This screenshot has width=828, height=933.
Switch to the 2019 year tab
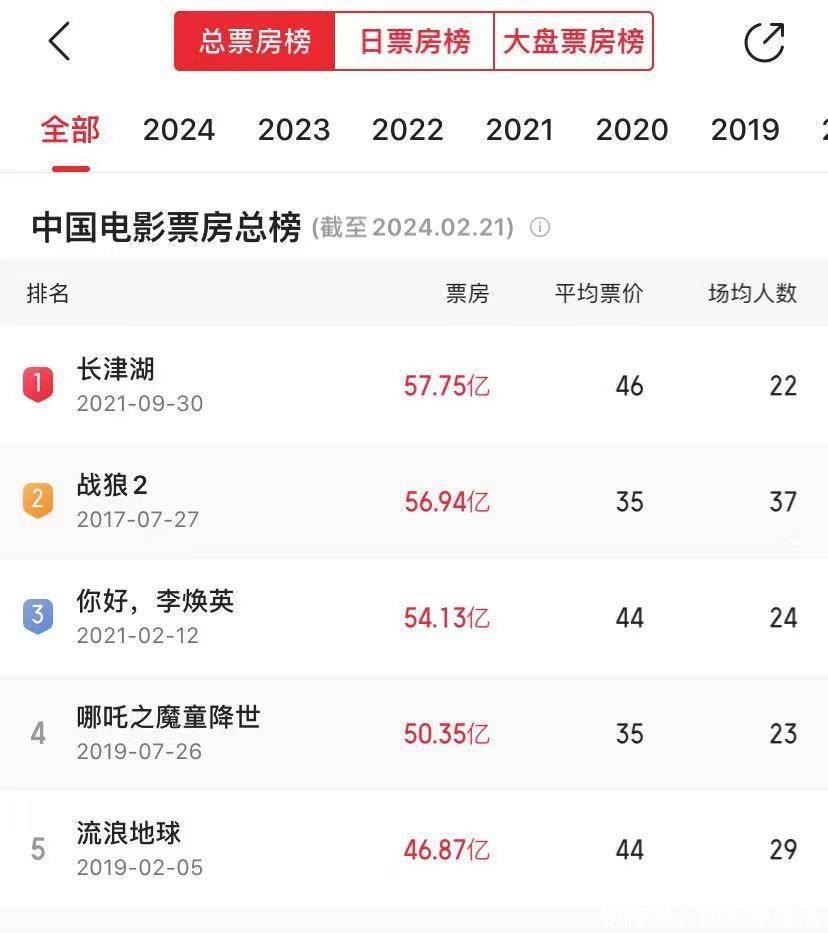click(745, 130)
